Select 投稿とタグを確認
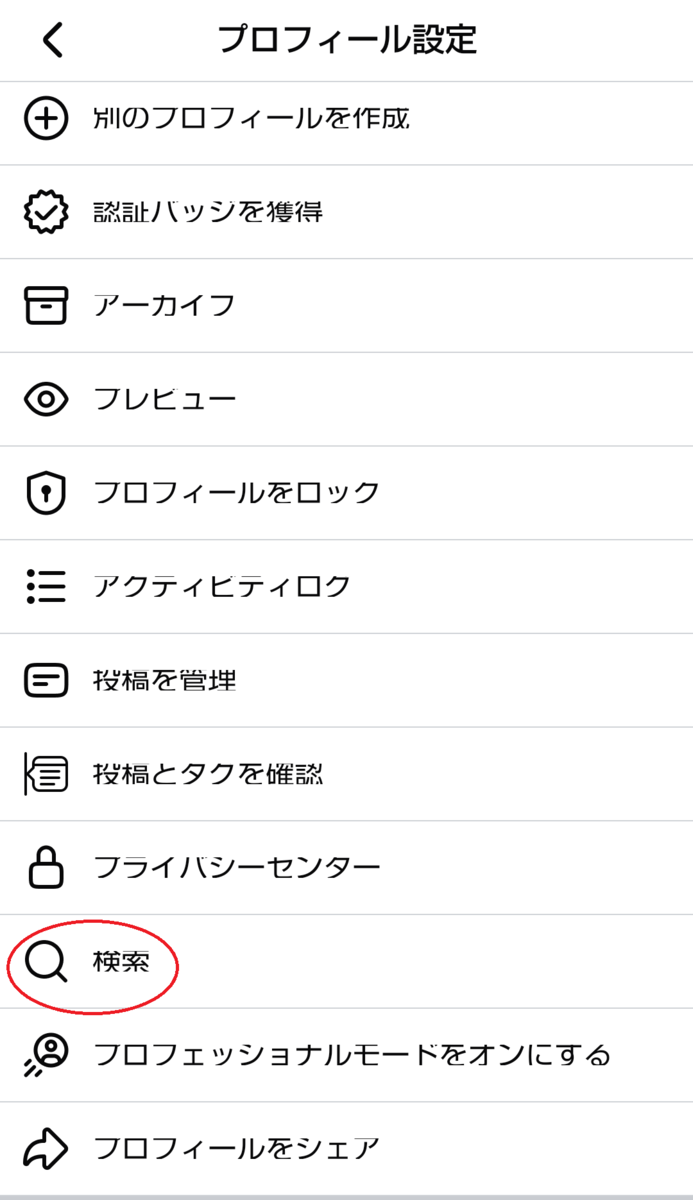This screenshot has width=693, height=1200. [346, 774]
